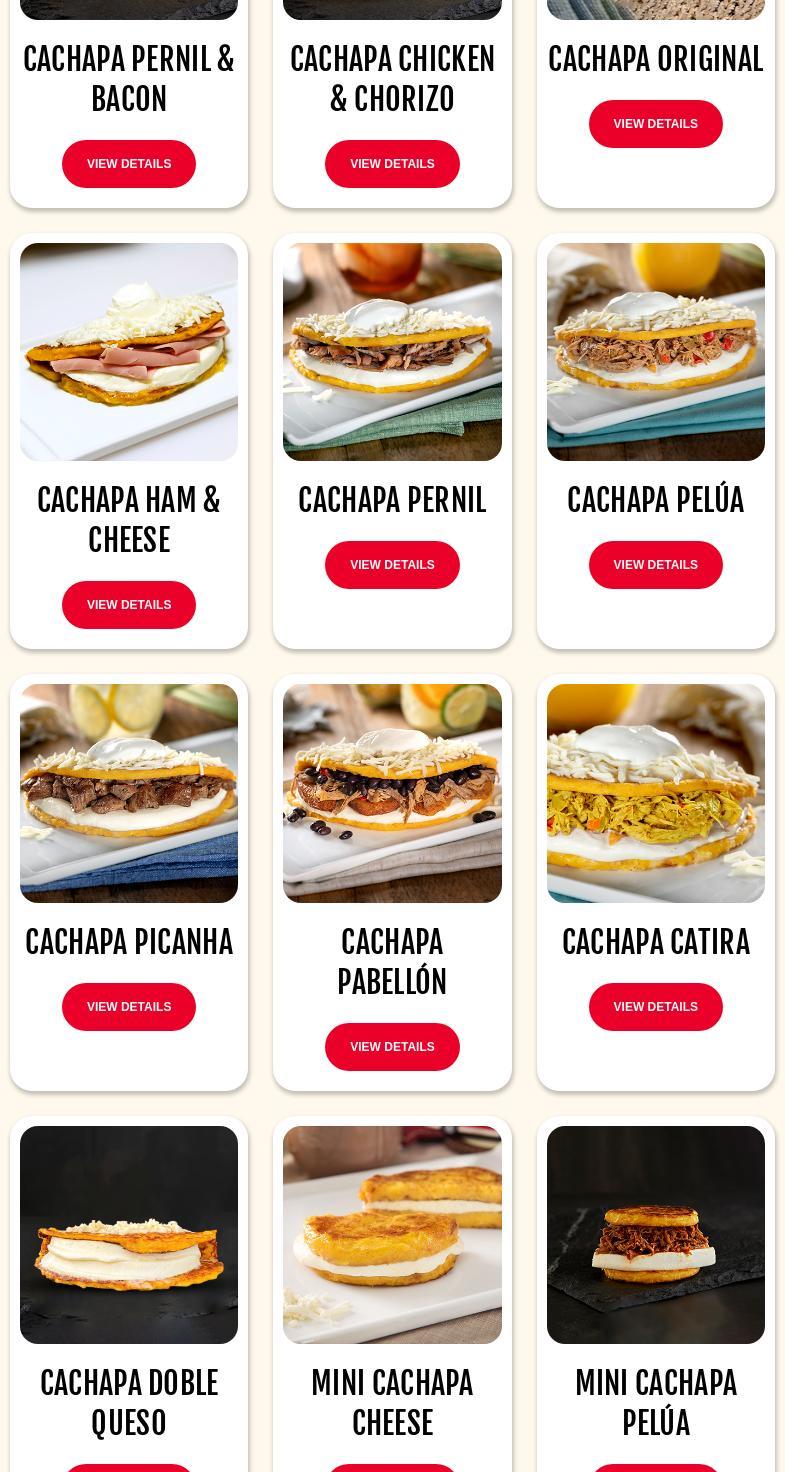Screen dimensions: 785x1472
Task: View details for Cachapa Pernil & Bacon
Action: tap(129, 164)
